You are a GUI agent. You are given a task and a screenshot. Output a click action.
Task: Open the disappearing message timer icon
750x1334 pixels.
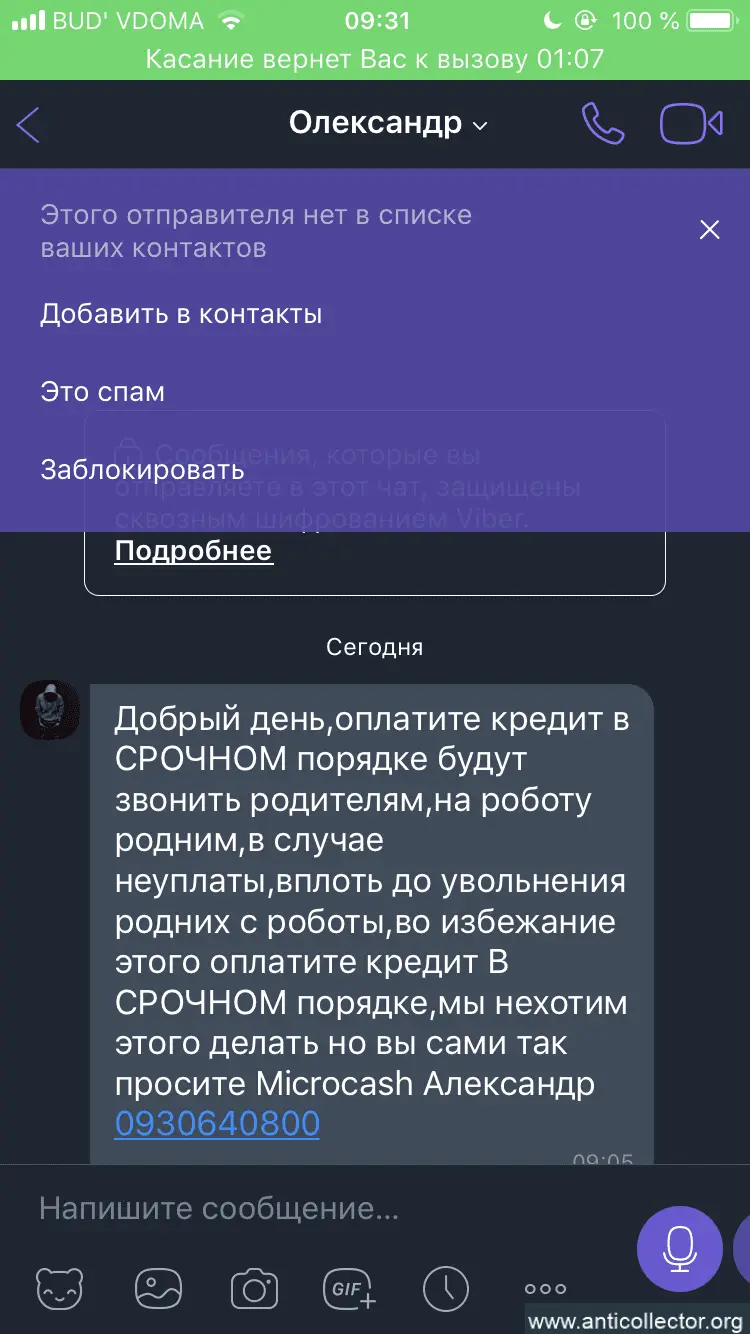click(x=446, y=1288)
